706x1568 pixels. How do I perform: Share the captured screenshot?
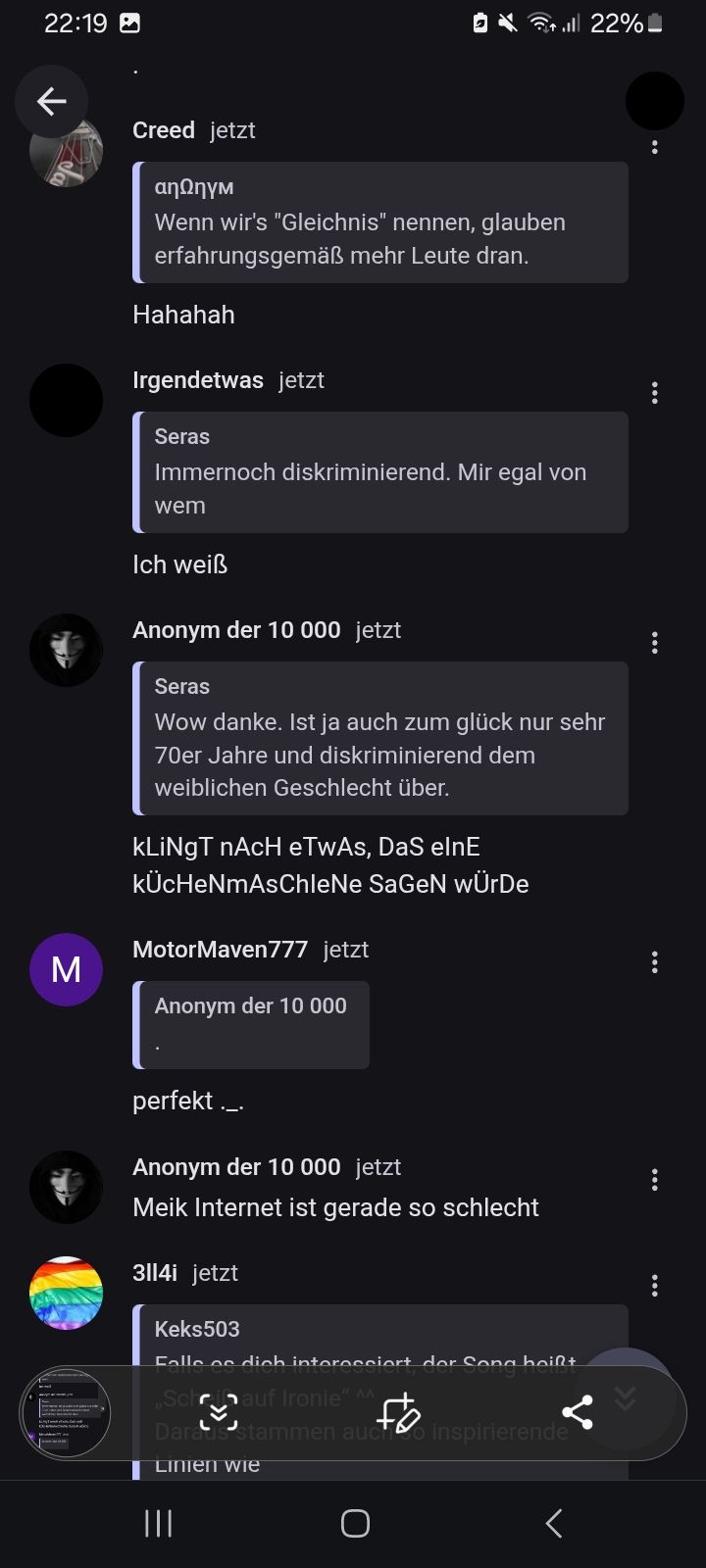point(577,1413)
